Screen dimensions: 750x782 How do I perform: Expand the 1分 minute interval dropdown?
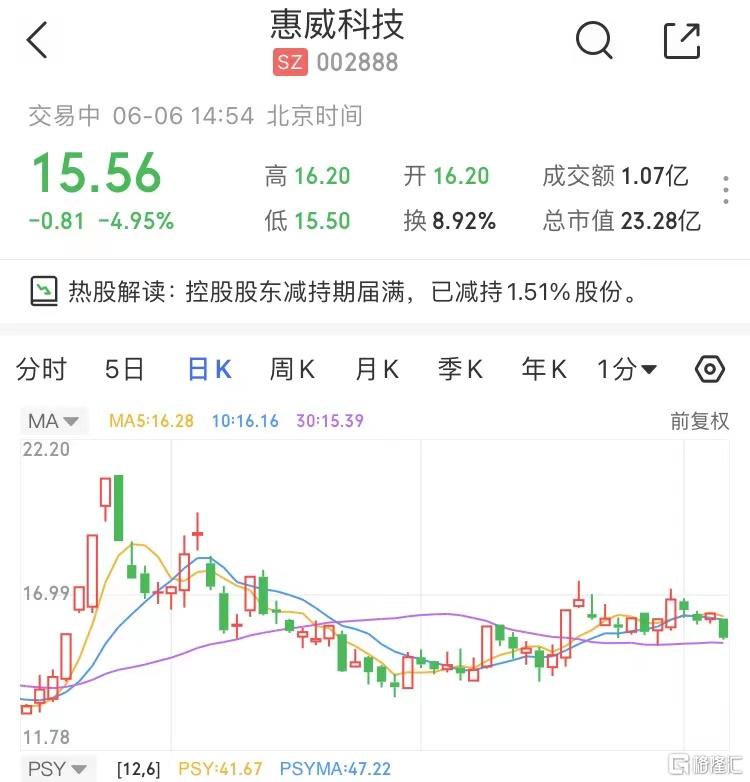click(627, 370)
